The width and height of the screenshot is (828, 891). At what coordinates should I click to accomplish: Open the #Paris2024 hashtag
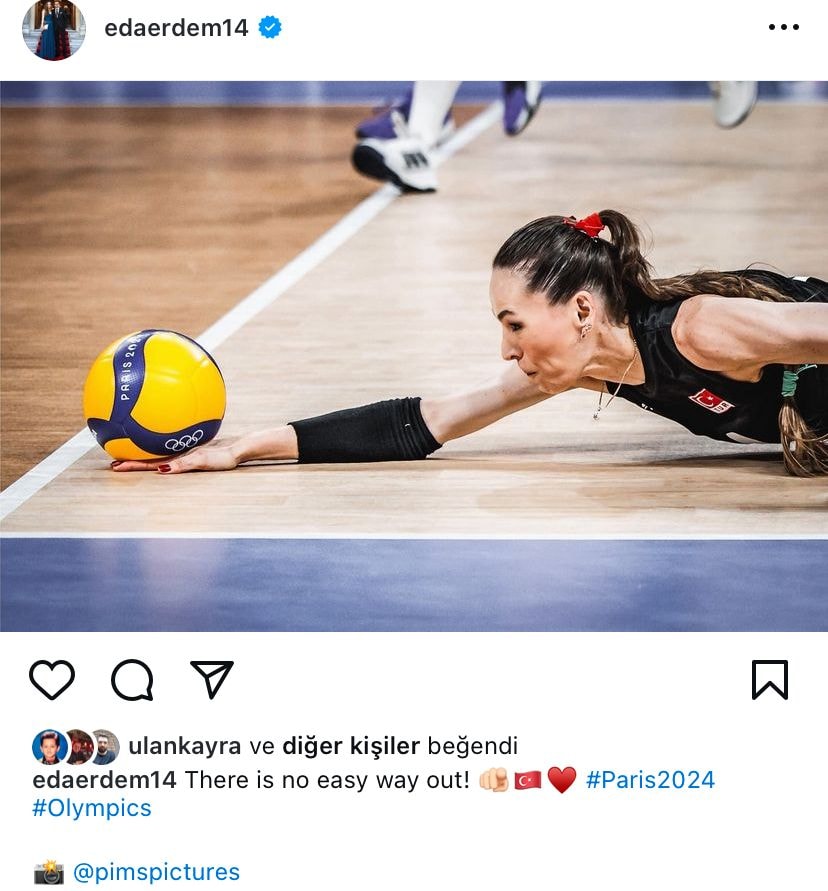coord(650,779)
